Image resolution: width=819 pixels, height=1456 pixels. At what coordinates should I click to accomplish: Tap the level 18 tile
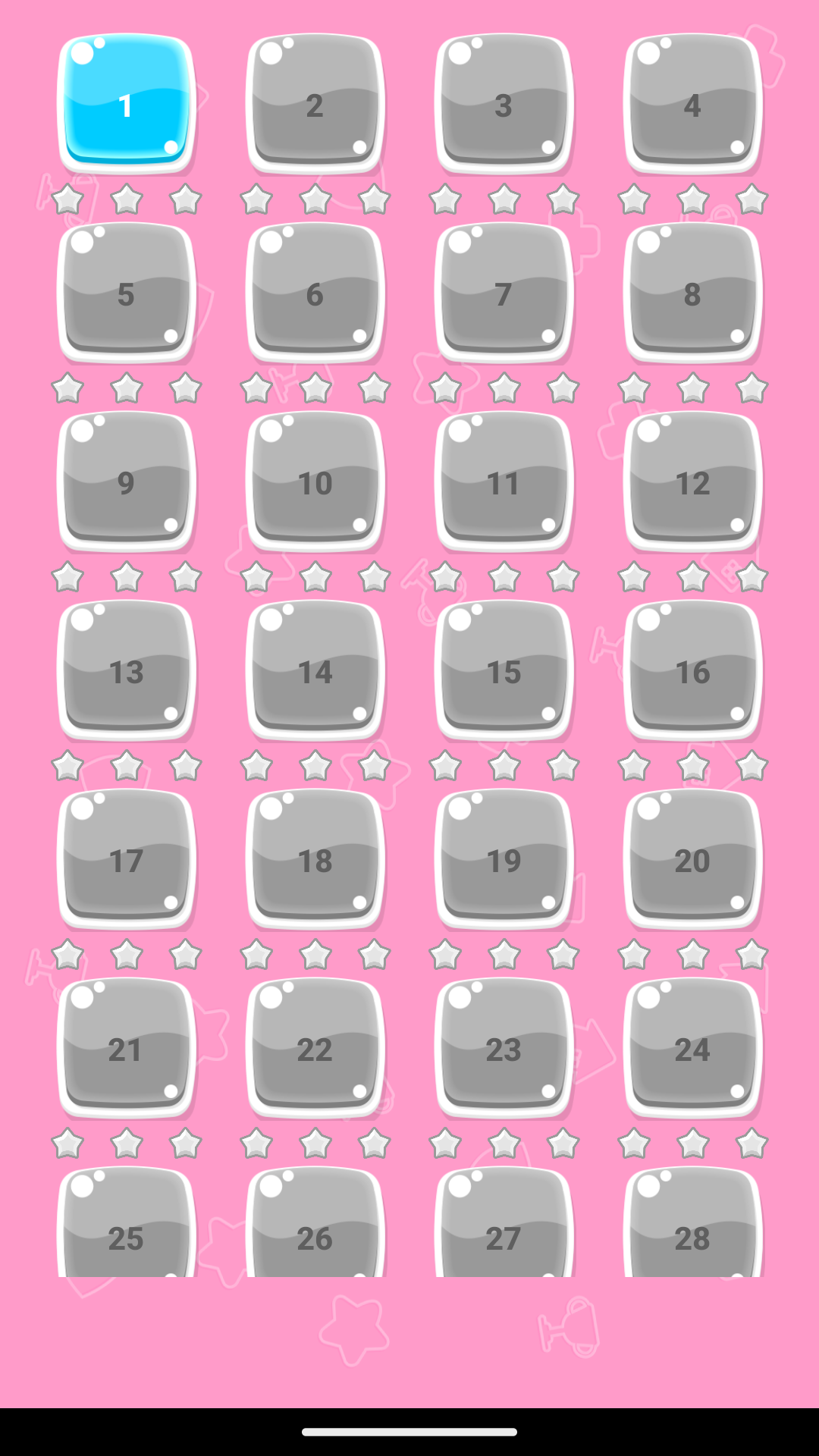click(x=315, y=859)
